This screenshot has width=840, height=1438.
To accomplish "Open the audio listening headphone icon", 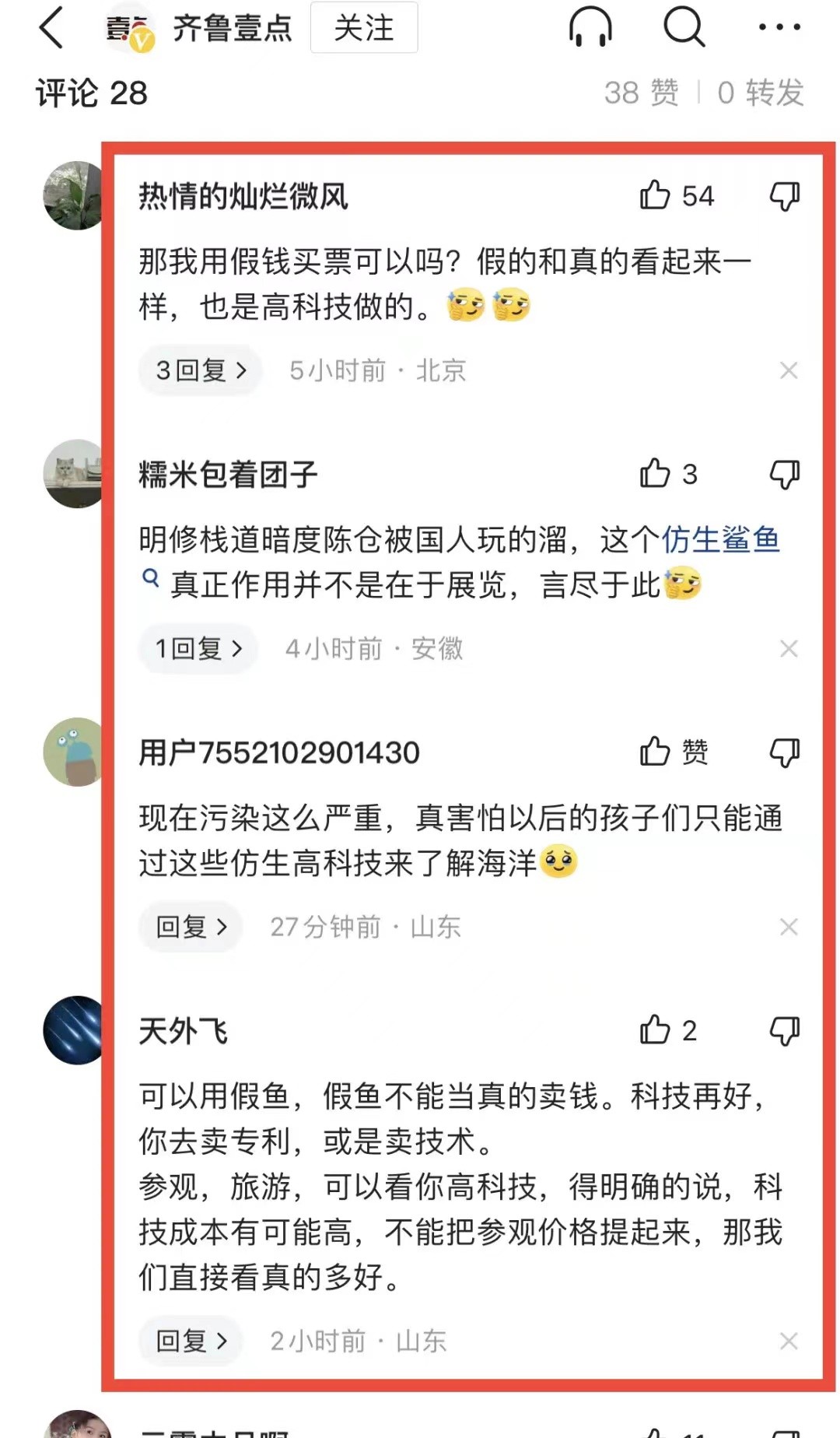I will coord(590,28).
